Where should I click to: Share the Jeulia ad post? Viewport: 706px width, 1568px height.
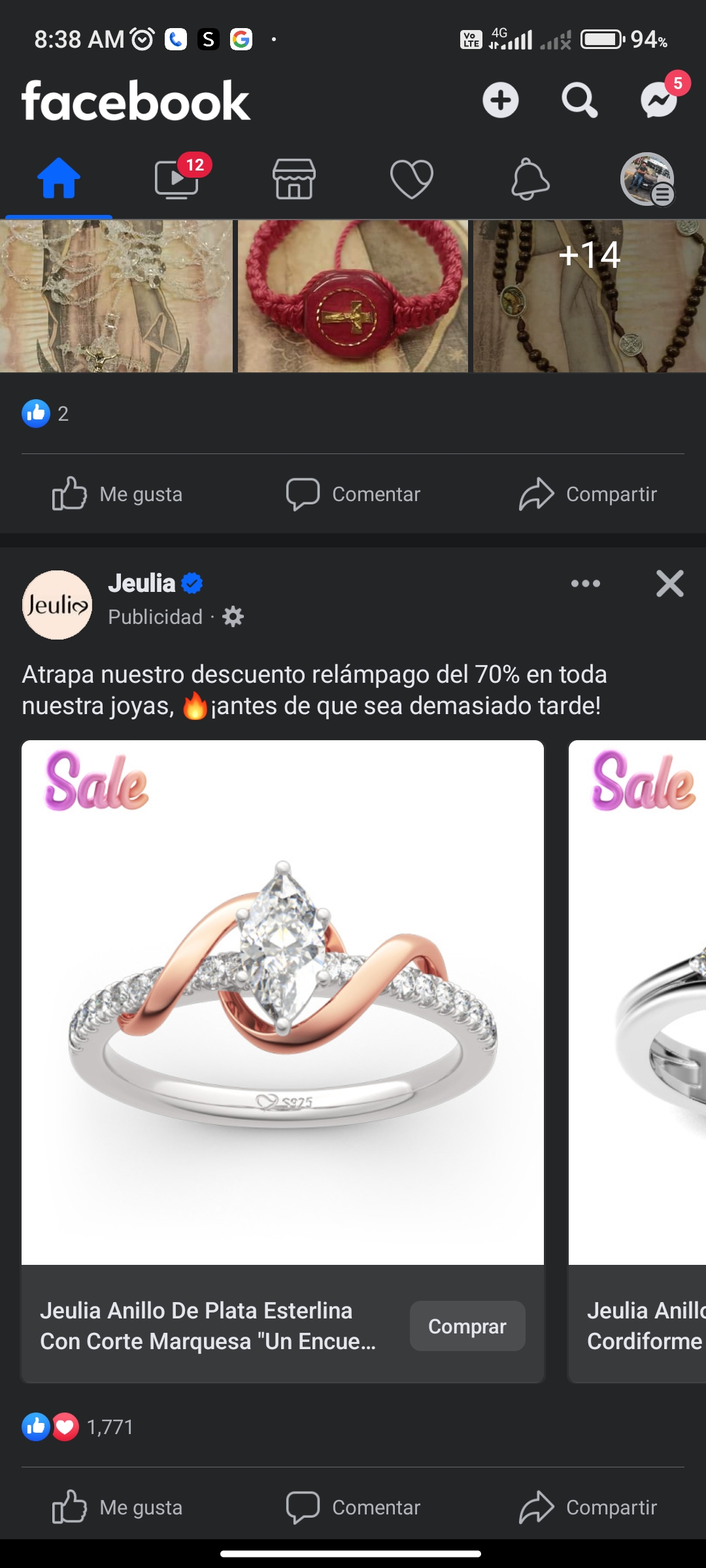[x=588, y=1507]
